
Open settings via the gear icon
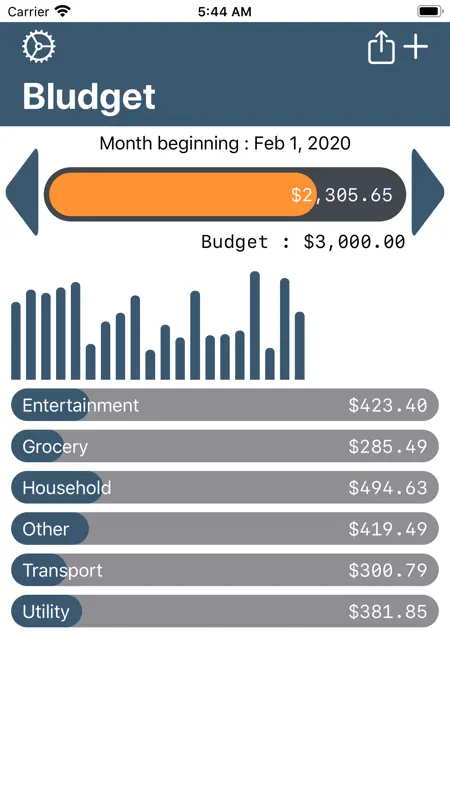(39, 47)
